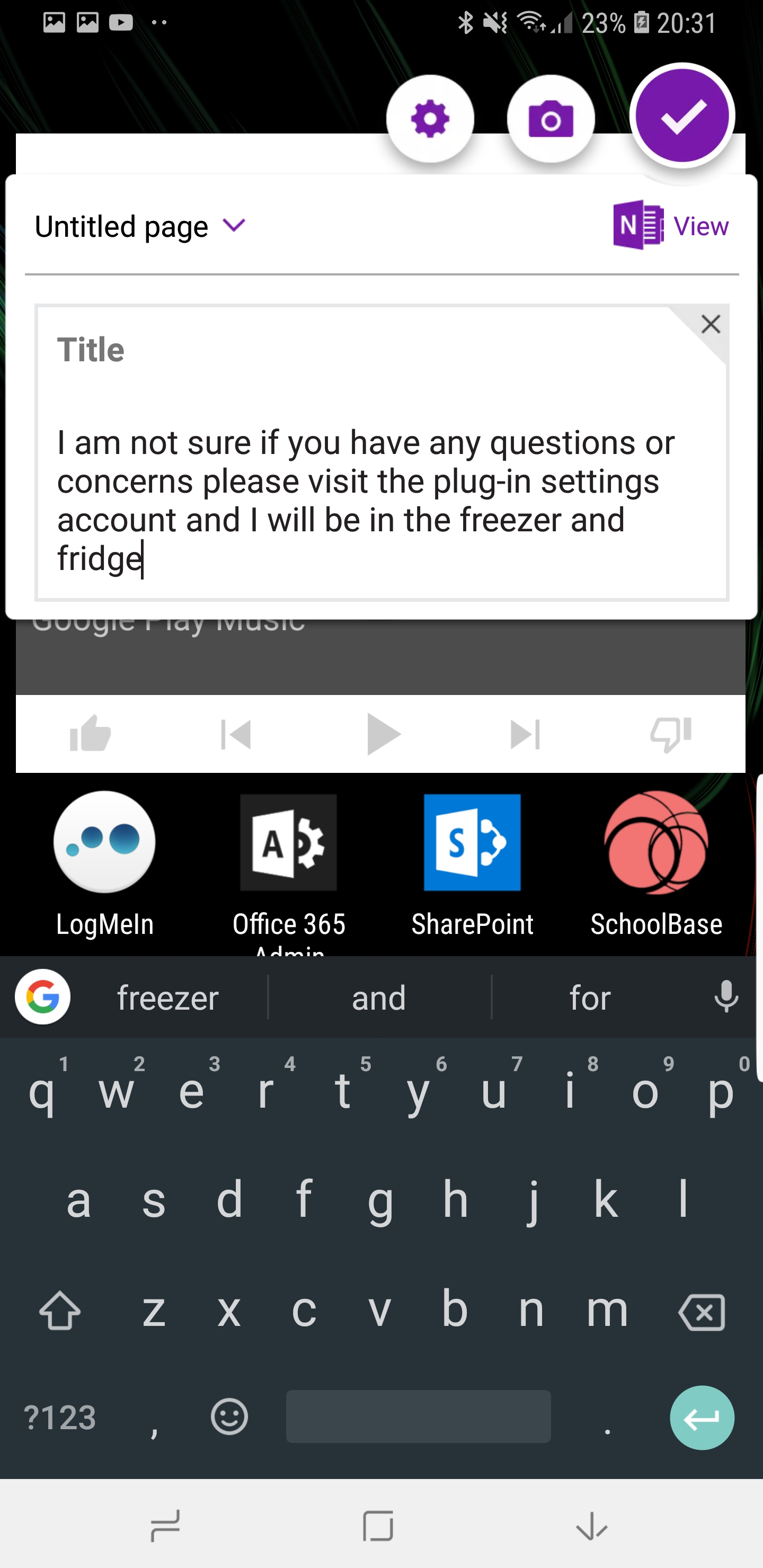Close the note with the X icon

[x=710, y=324]
